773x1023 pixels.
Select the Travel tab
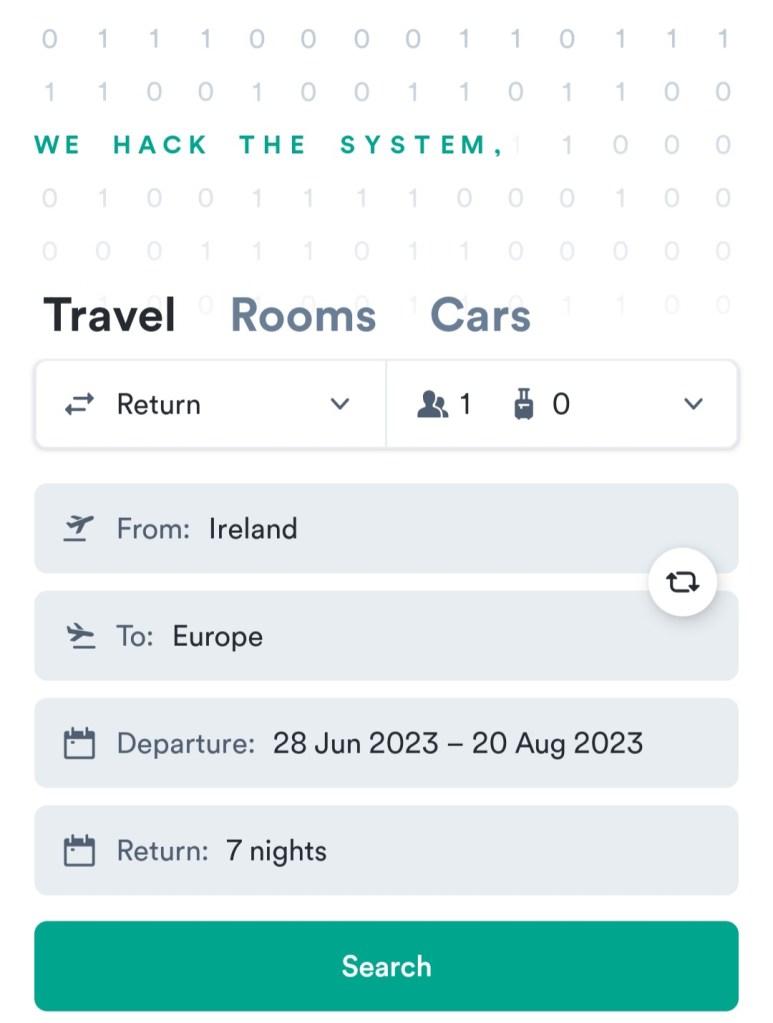point(109,316)
